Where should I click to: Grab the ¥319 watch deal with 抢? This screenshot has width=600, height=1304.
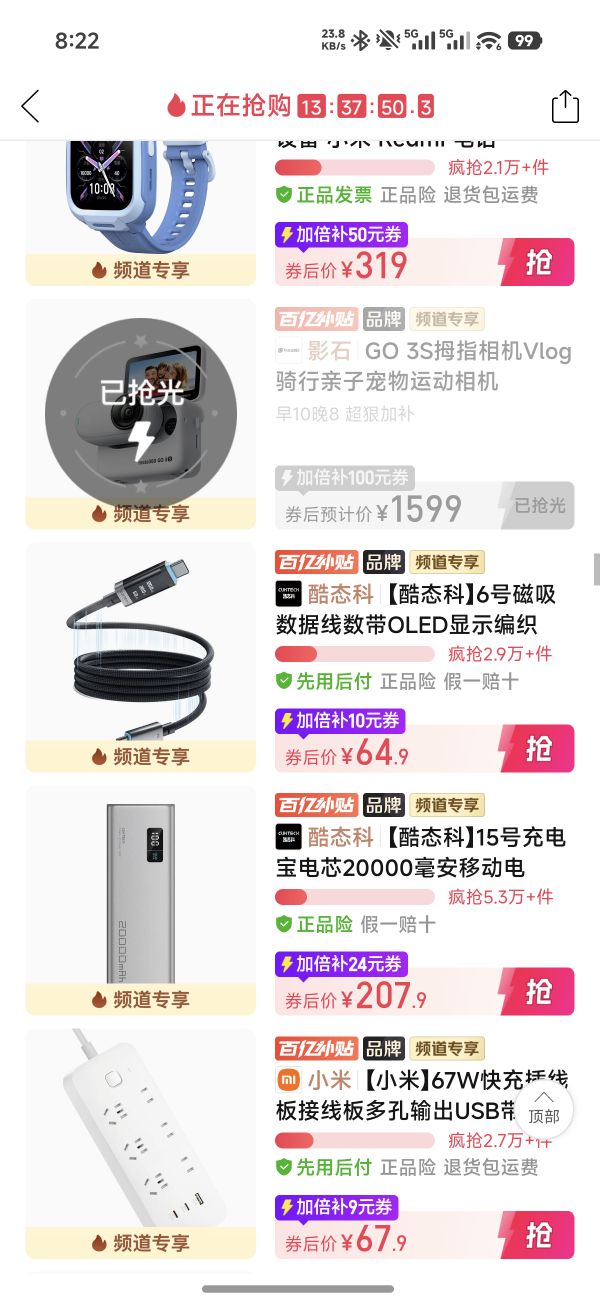(538, 263)
